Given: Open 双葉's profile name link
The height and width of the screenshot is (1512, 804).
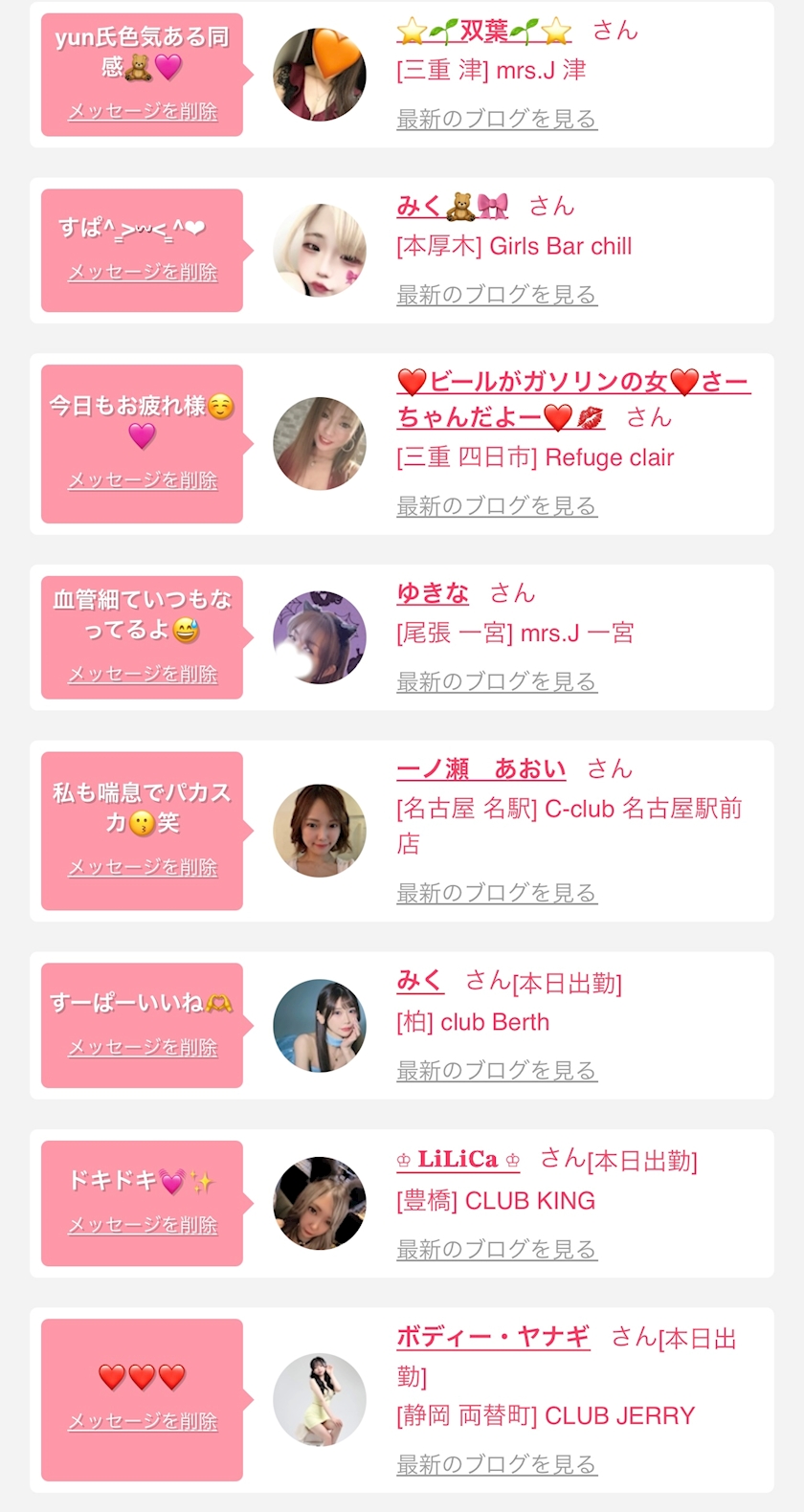Looking at the screenshot, I should [x=484, y=32].
